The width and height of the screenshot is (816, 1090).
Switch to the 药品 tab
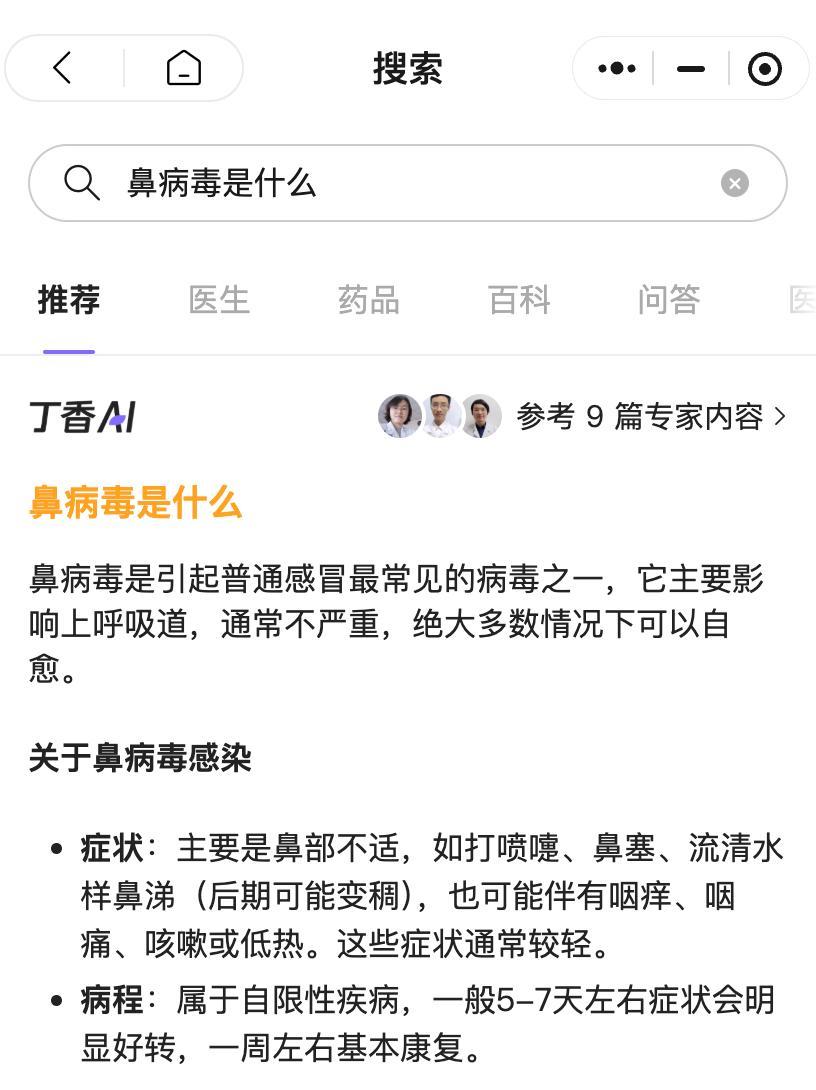369,300
